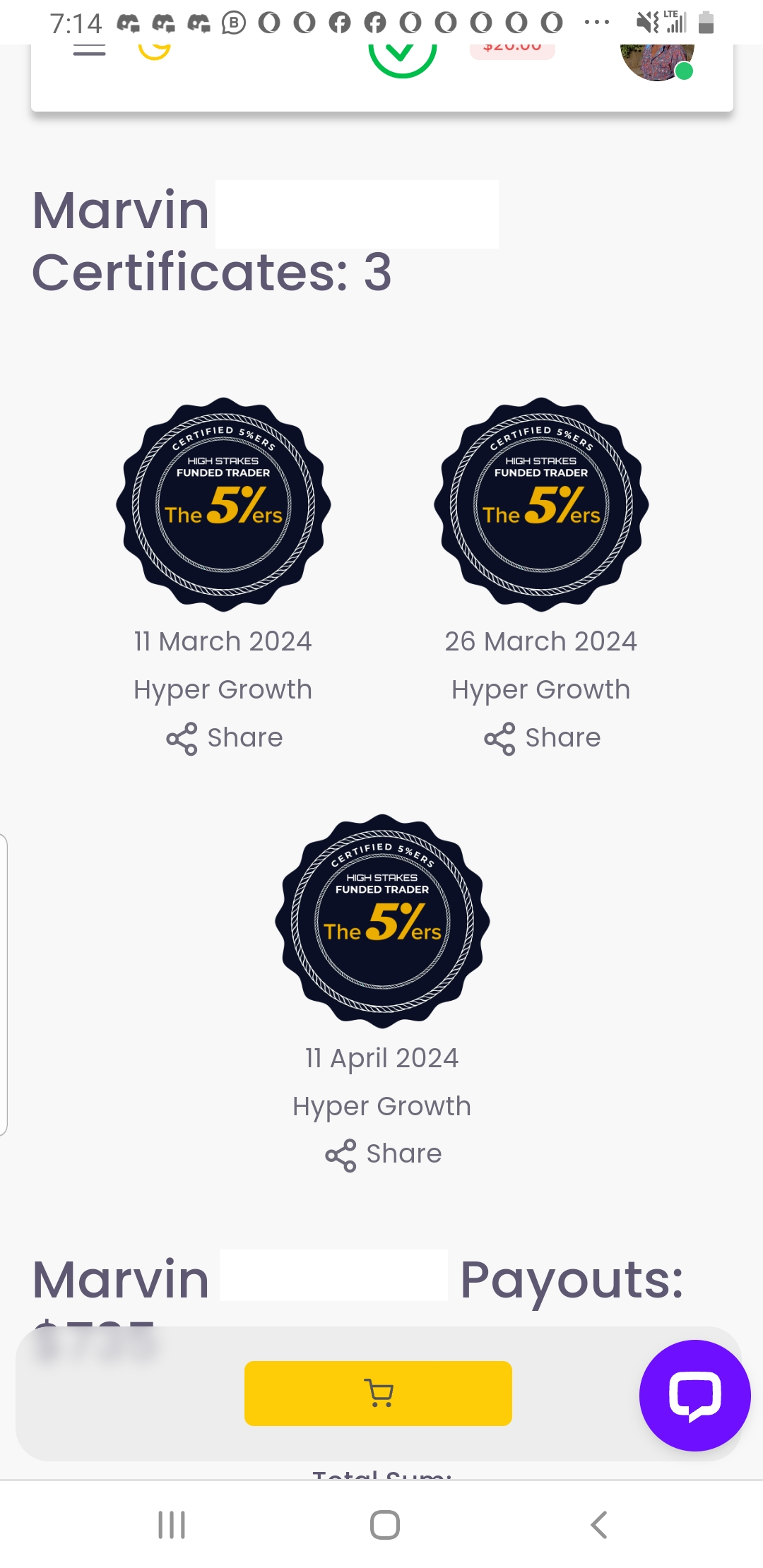View the 26 March 2024 certificate badge
Screen dimensions: 763x1568
[541, 504]
